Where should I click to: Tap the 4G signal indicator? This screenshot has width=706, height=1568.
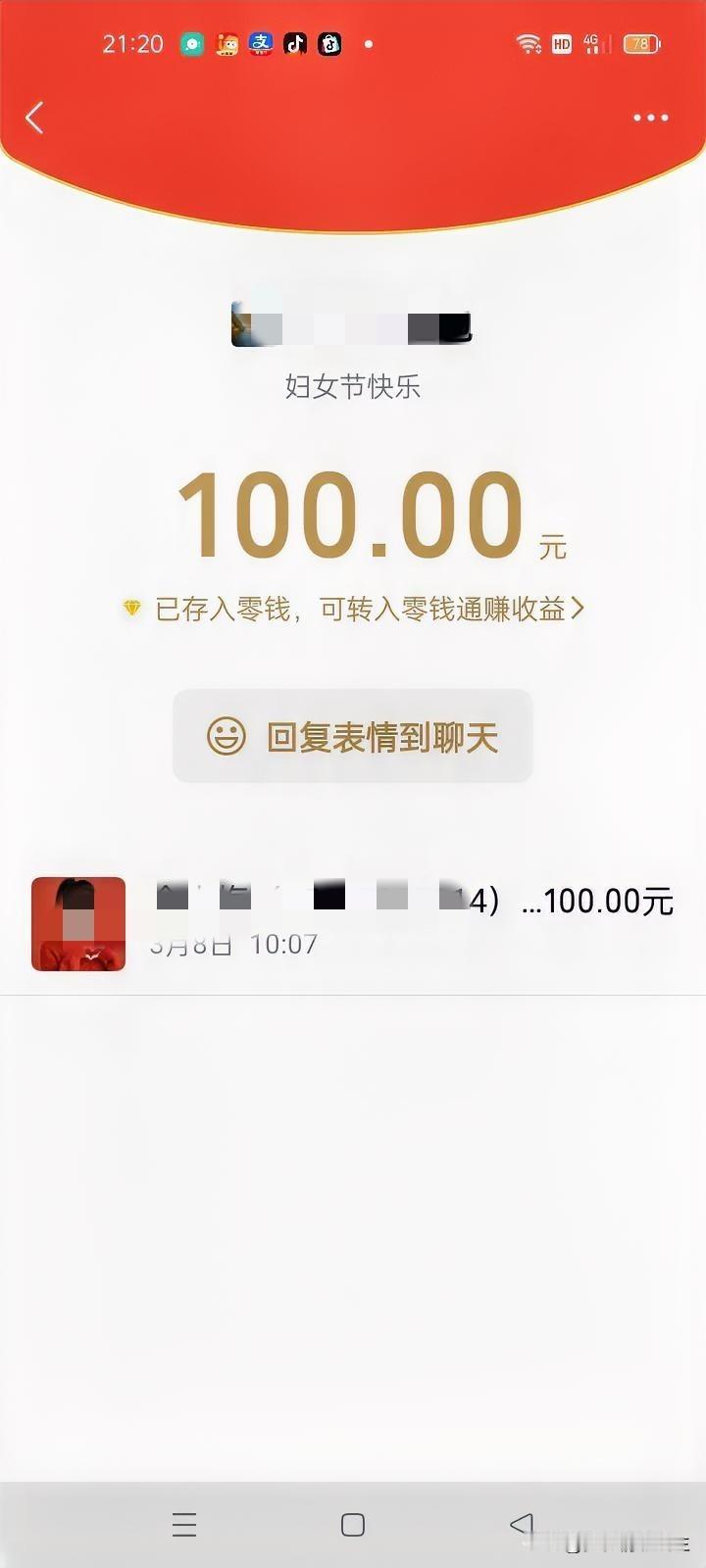click(x=592, y=43)
